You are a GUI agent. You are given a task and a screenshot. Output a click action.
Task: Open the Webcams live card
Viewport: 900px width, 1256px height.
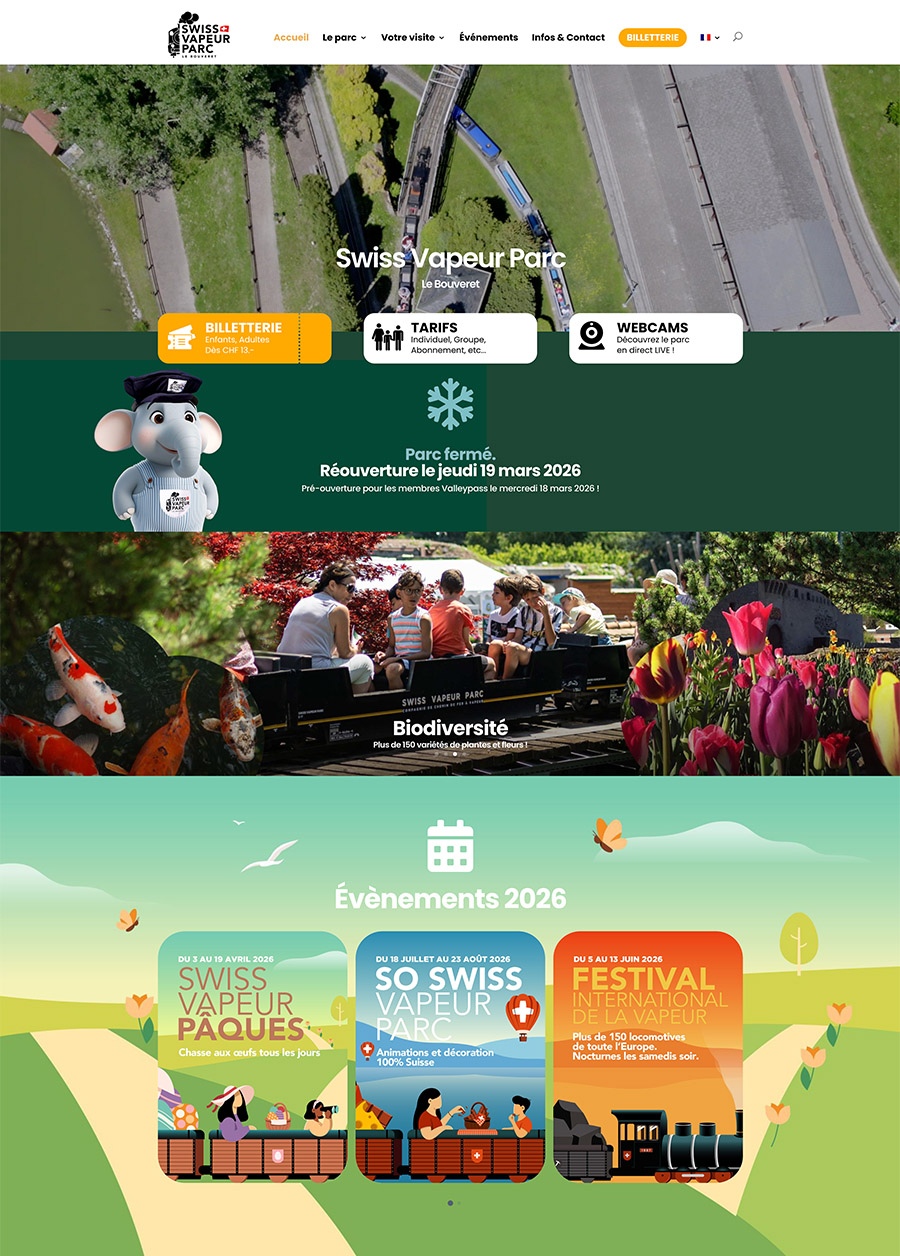coord(656,338)
